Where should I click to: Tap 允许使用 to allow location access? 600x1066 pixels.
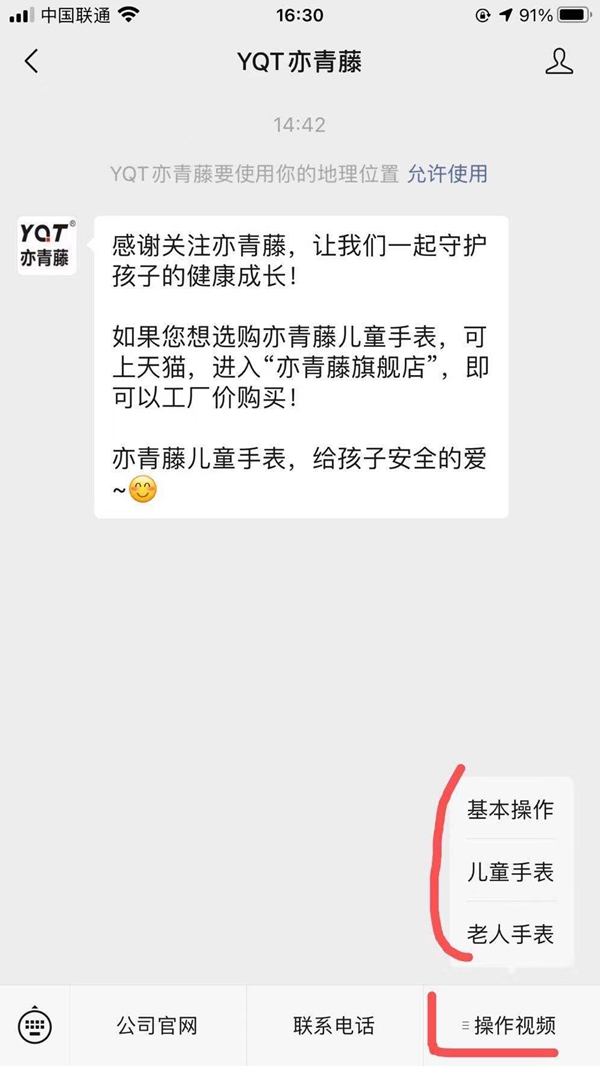pos(447,173)
